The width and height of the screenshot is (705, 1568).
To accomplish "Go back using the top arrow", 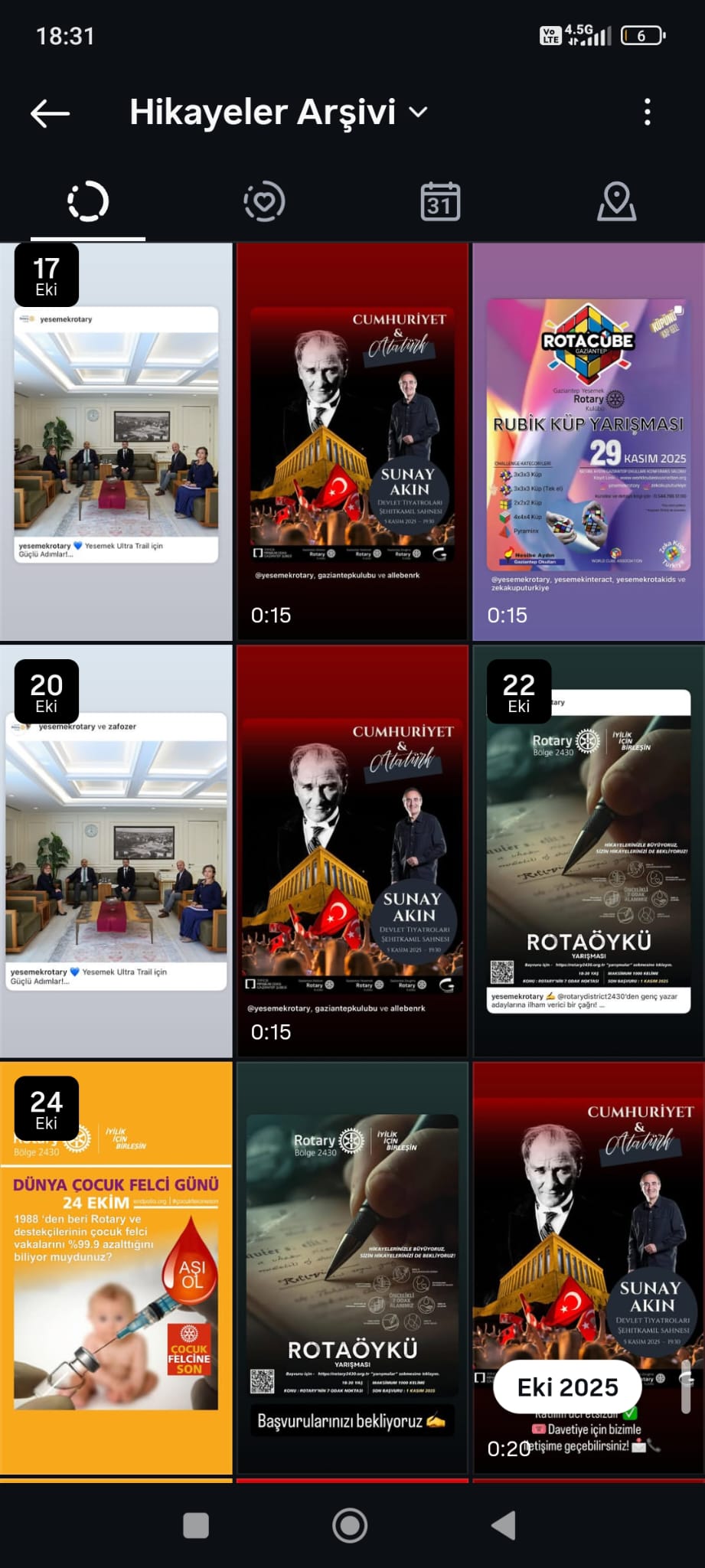I will [51, 113].
